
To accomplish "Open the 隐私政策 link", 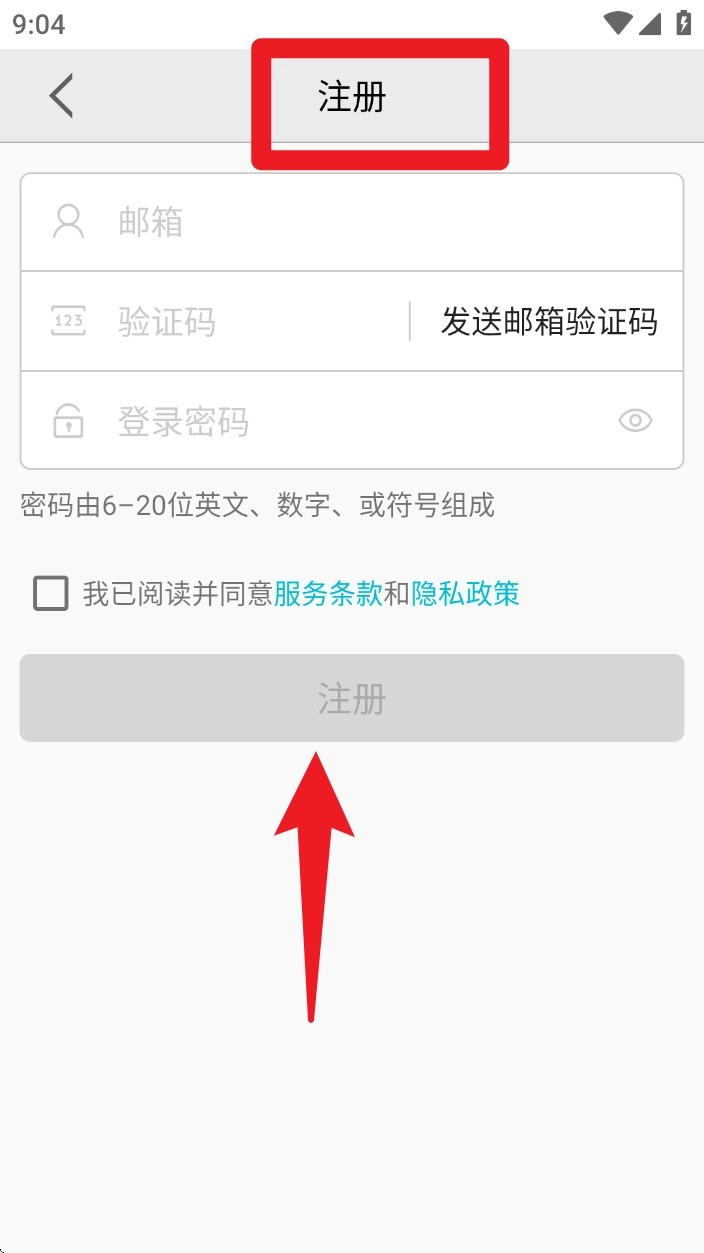I will (465, 594).
